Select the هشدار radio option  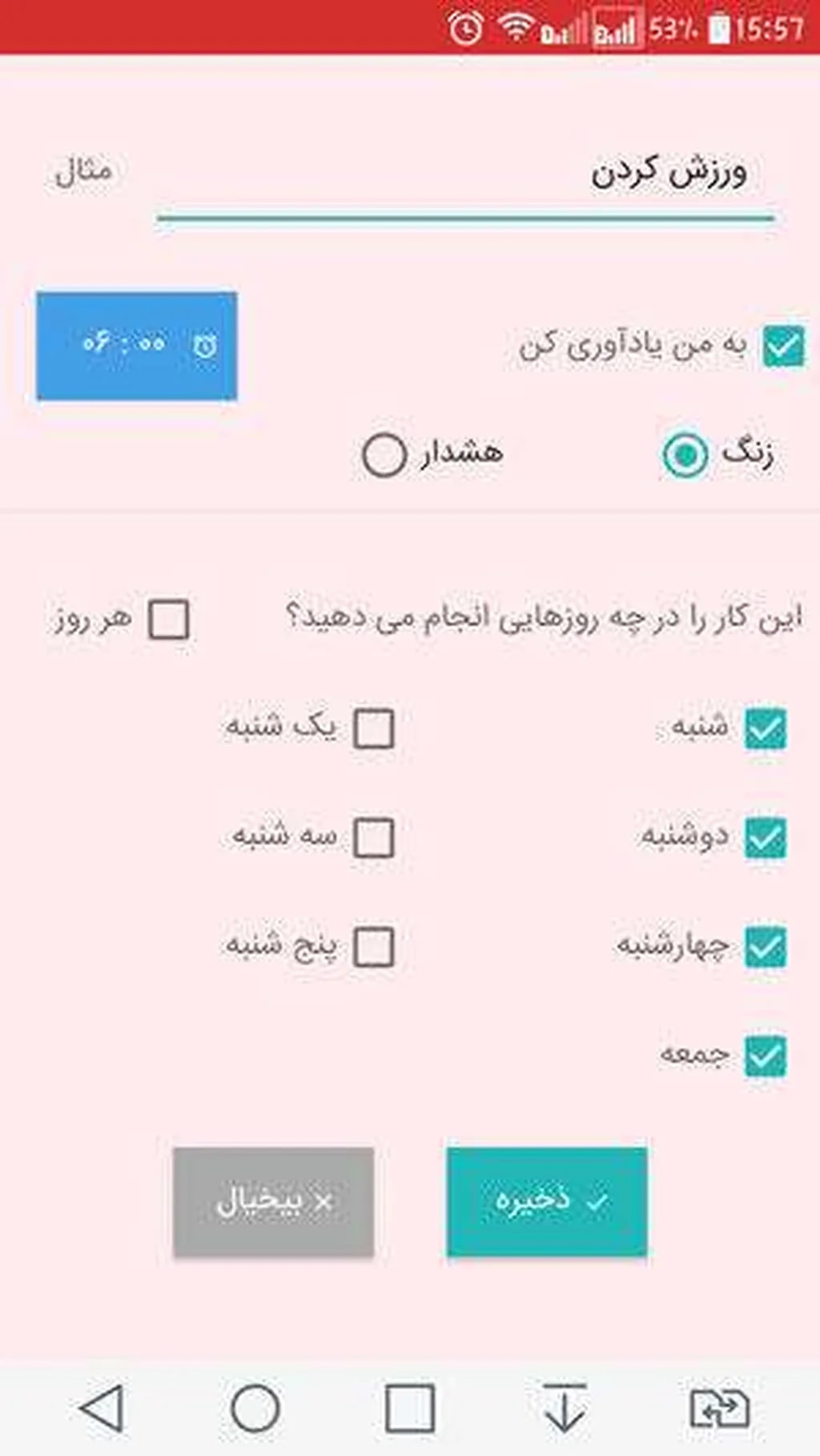384,455
